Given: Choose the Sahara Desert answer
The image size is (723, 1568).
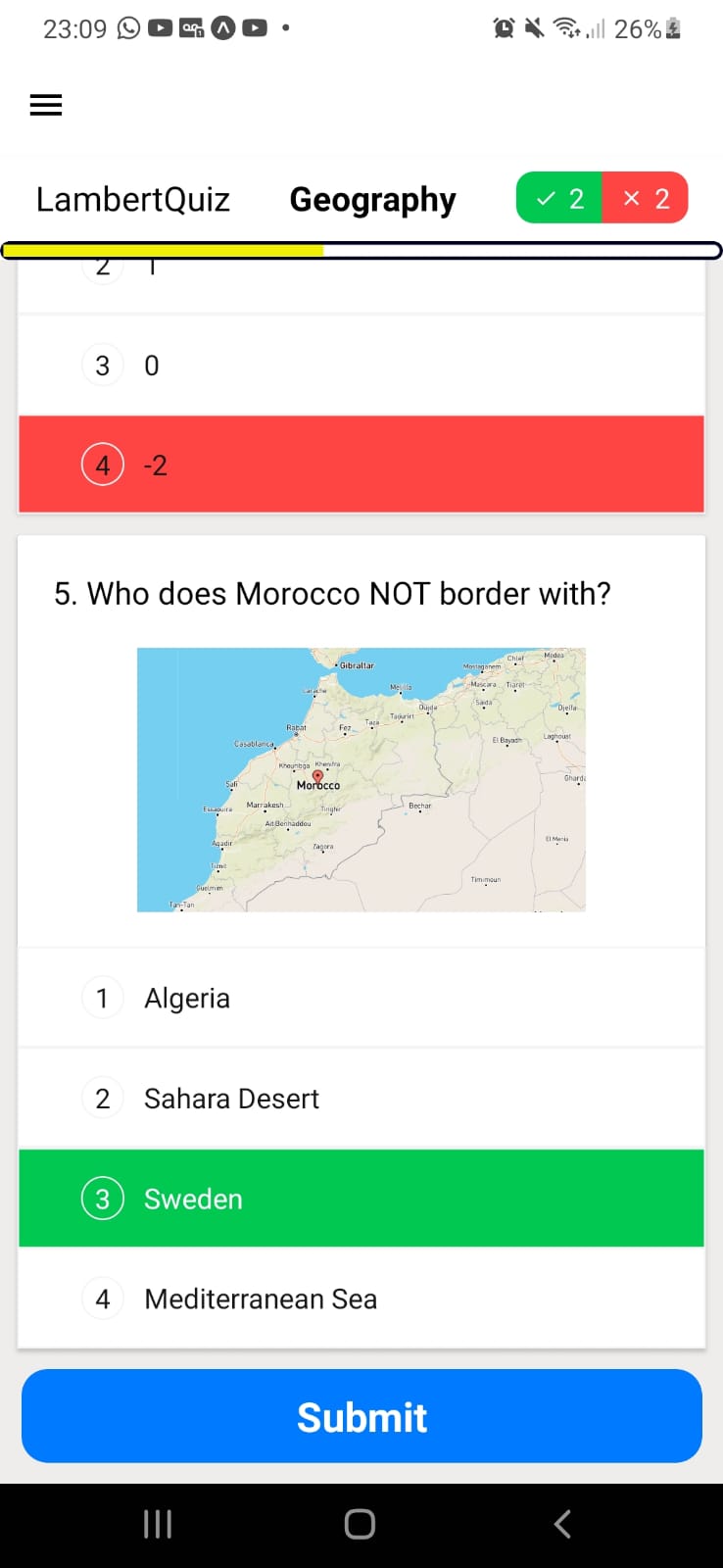Looking at the screenshot, I should tap(361, 1099).
